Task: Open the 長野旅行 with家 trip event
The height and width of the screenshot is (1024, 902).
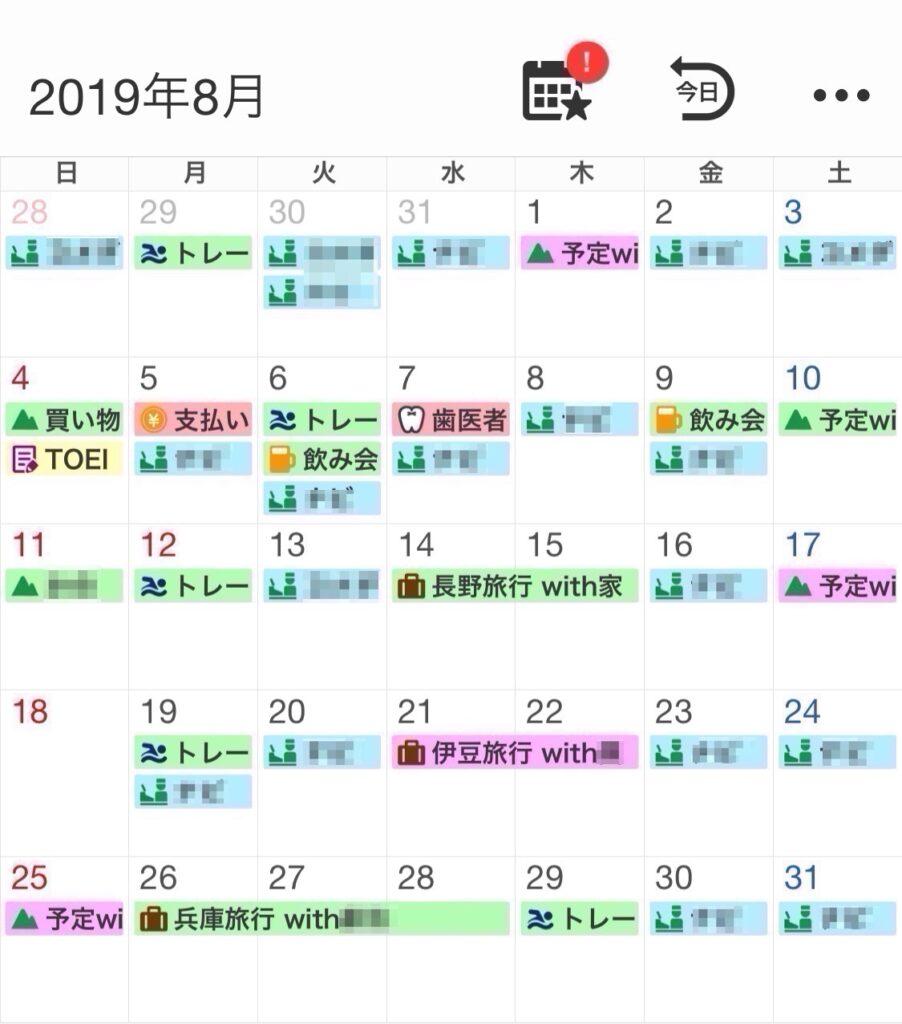Action: click(x=515, y=586)
